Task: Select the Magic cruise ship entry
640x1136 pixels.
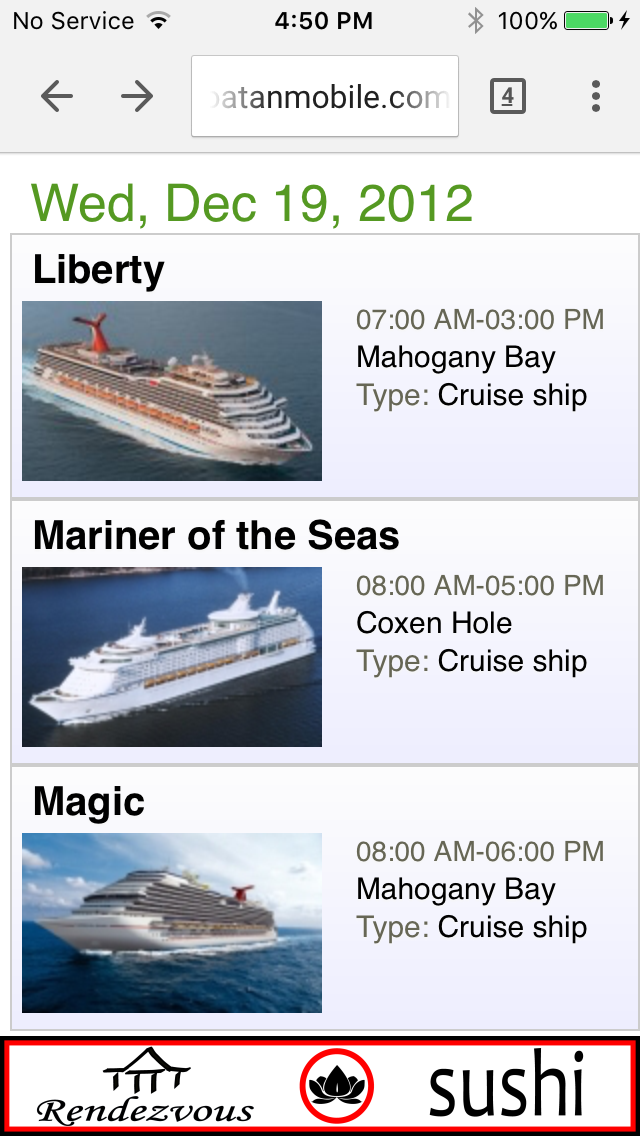Action: pos(325,898)
